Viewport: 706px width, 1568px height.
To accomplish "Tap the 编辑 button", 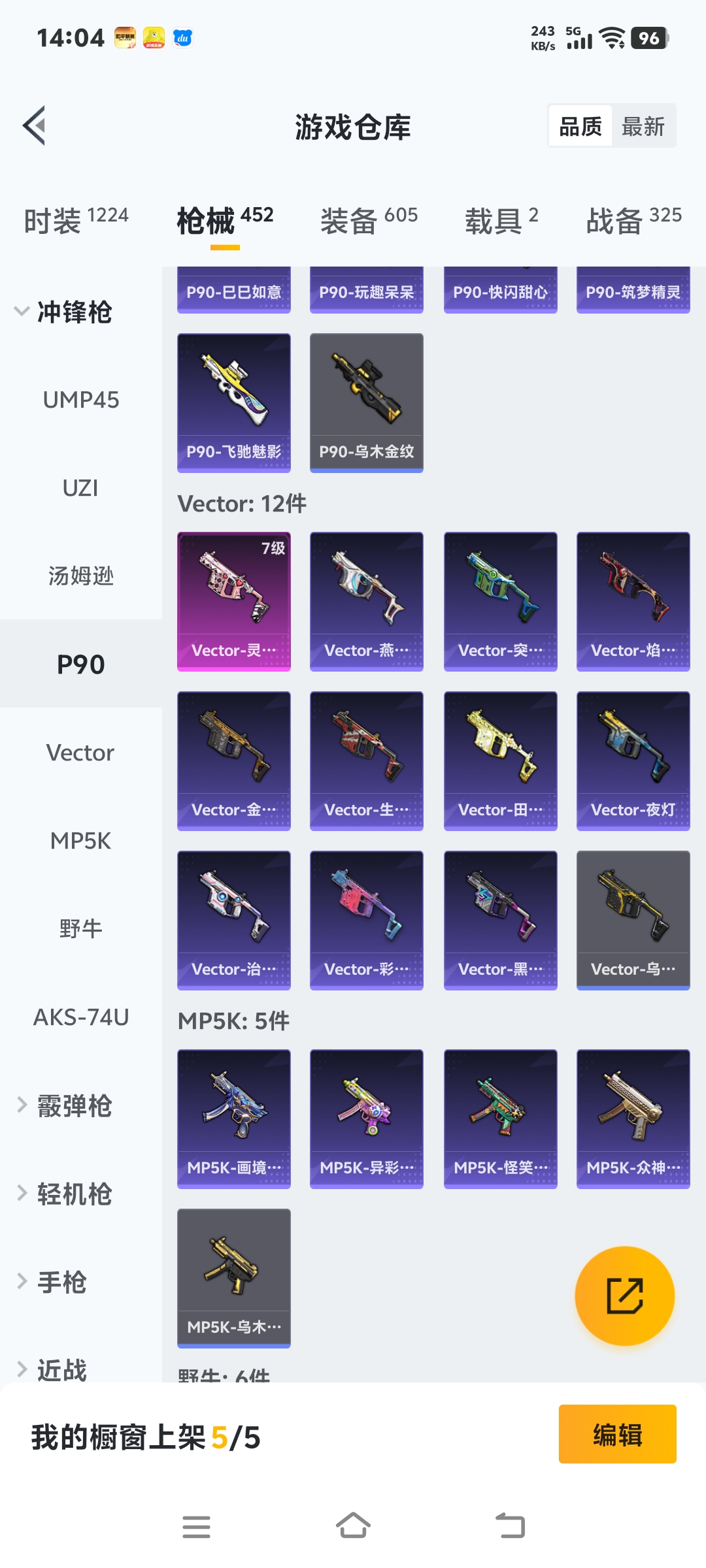I will (x=617, y=1434).
